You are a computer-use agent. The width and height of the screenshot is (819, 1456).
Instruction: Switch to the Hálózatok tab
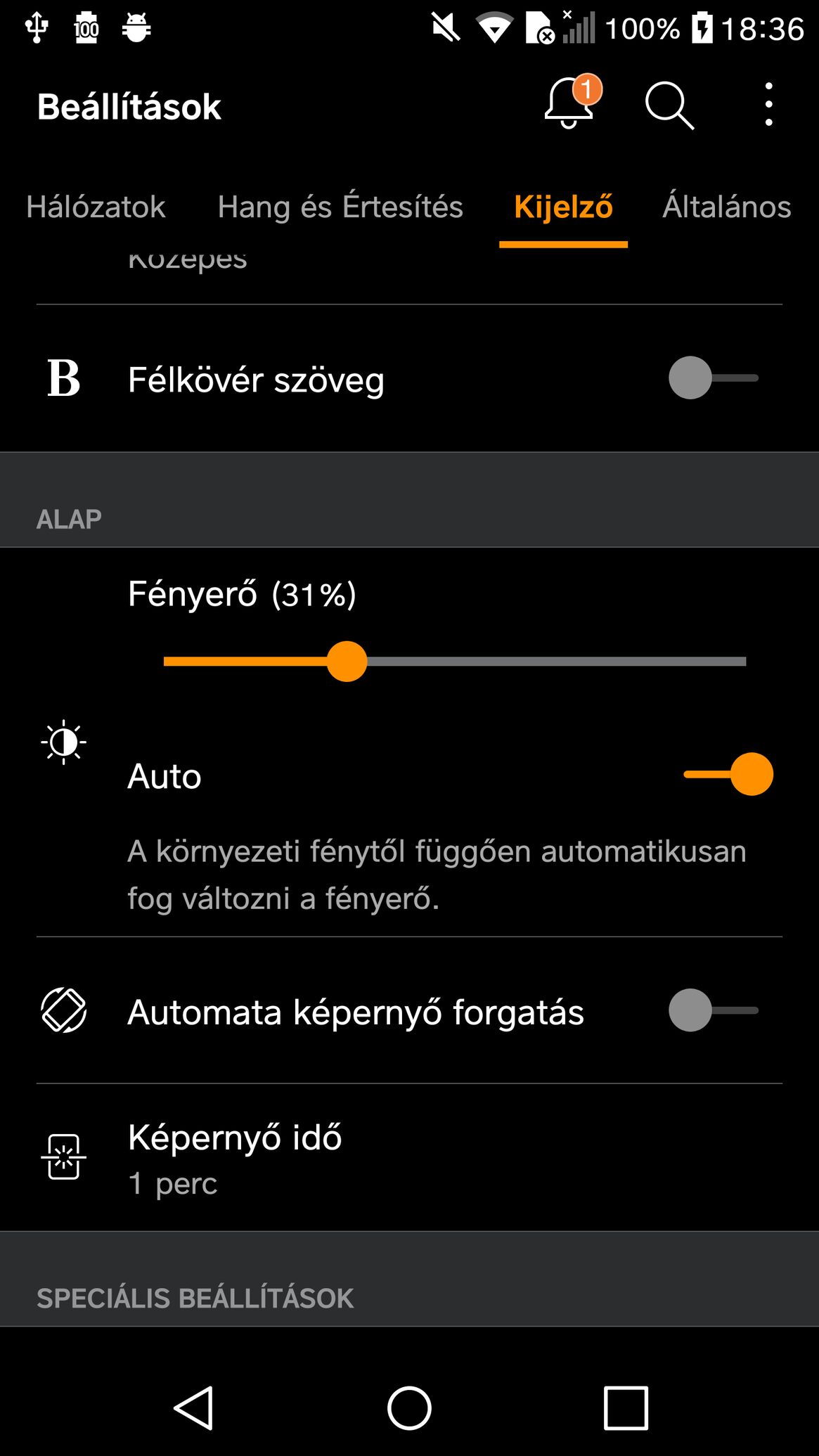click(96, 207)
